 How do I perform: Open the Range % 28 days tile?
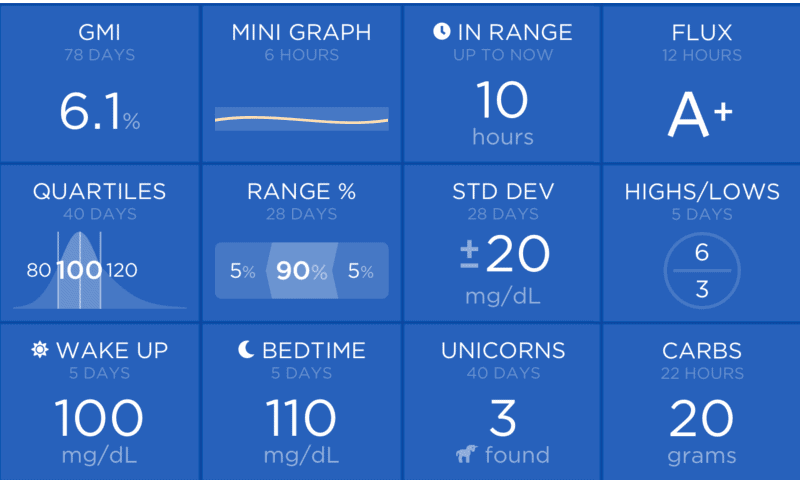pyautogui.click(x=301, y=244)
